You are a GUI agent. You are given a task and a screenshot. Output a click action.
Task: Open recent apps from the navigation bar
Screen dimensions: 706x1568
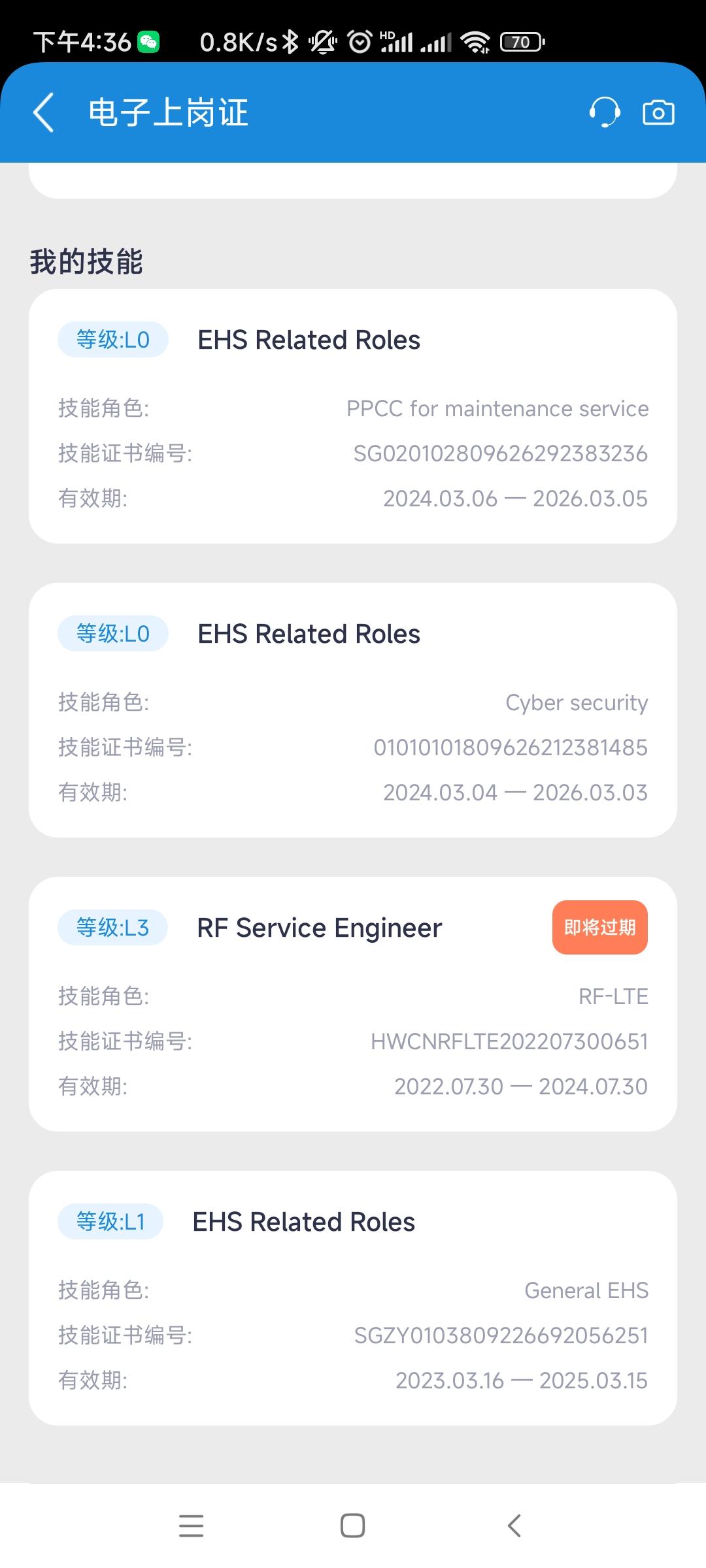(x=191, y=1526)
